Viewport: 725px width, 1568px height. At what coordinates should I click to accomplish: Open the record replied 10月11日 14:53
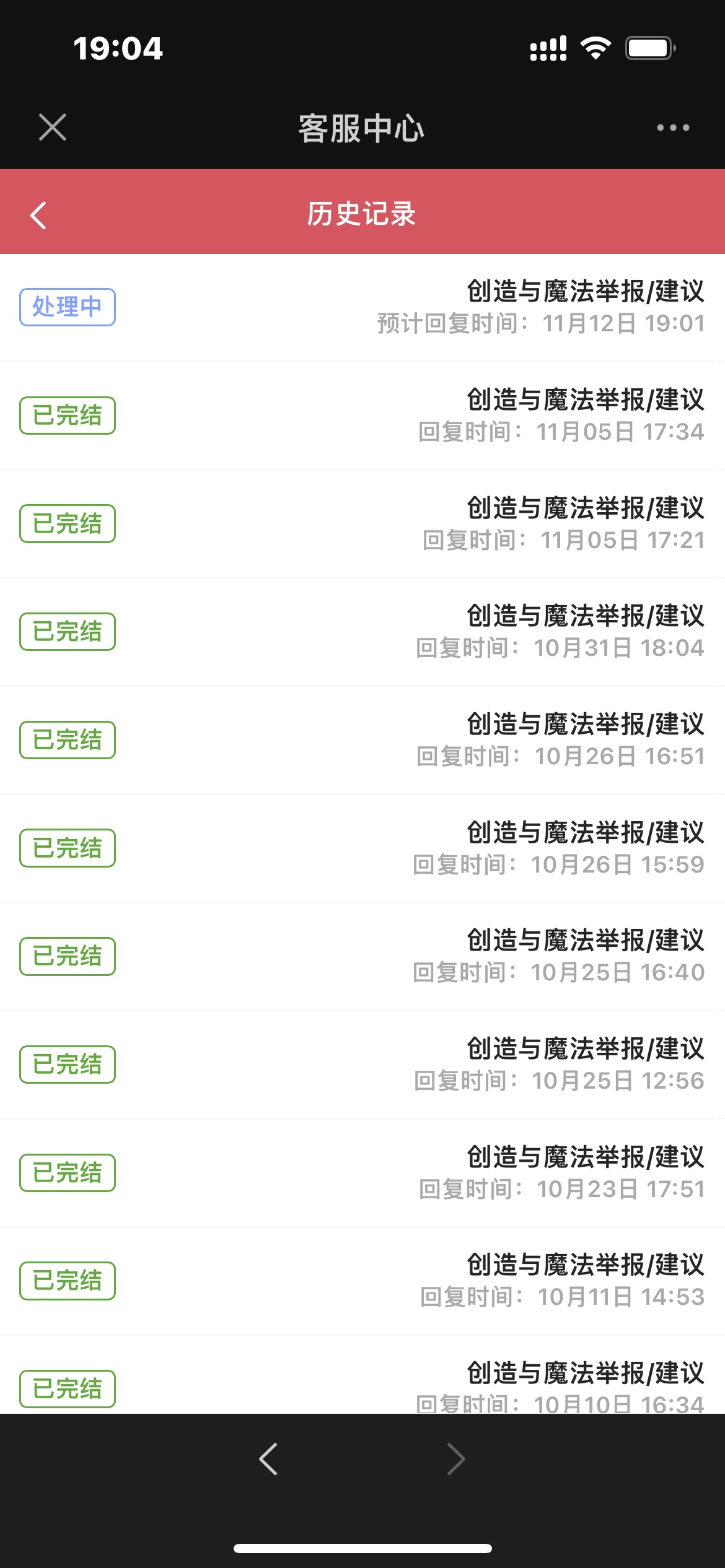pos(362,1281)
